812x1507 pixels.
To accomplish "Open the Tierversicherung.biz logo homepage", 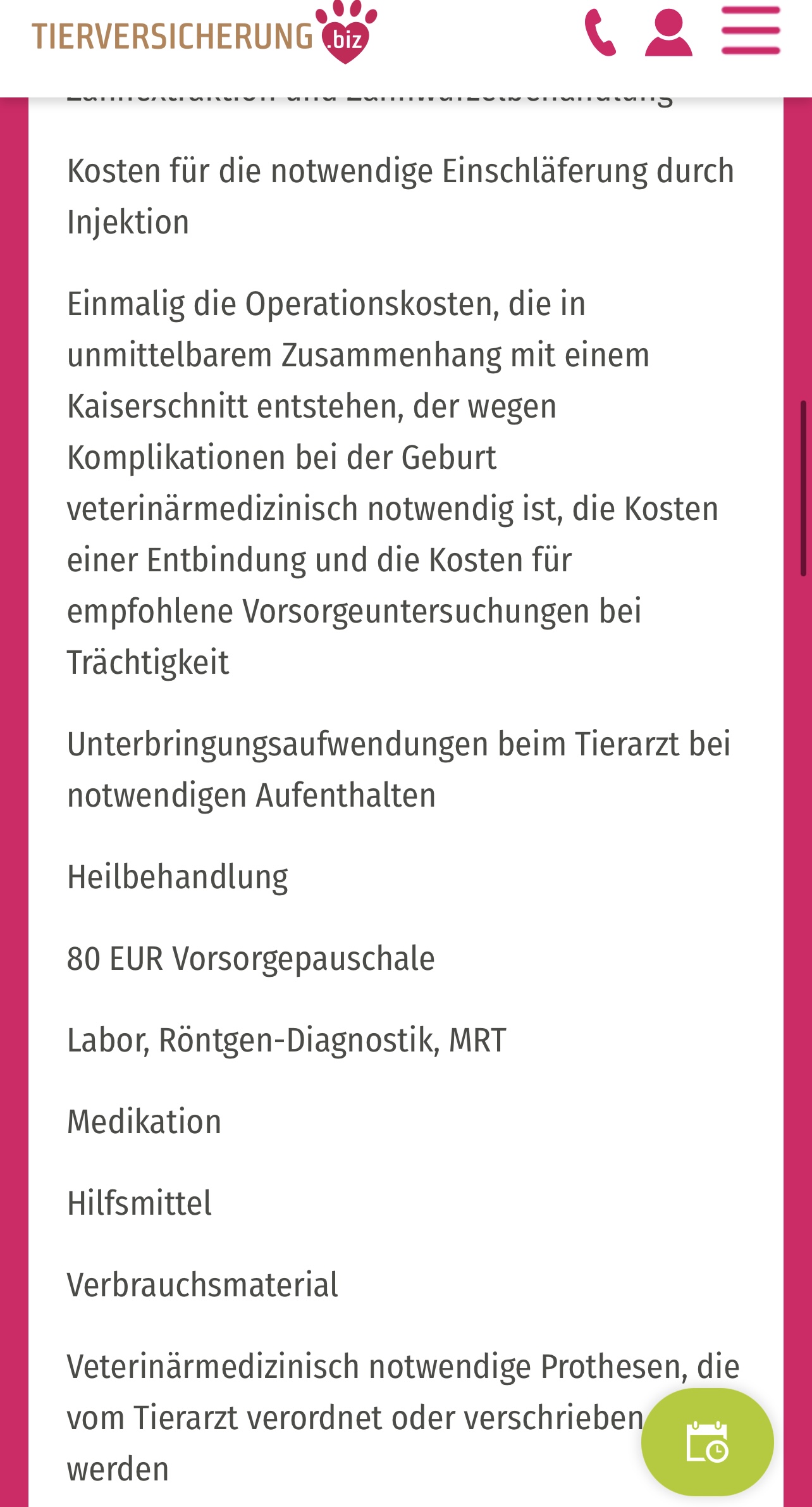I will pos(204,33).
